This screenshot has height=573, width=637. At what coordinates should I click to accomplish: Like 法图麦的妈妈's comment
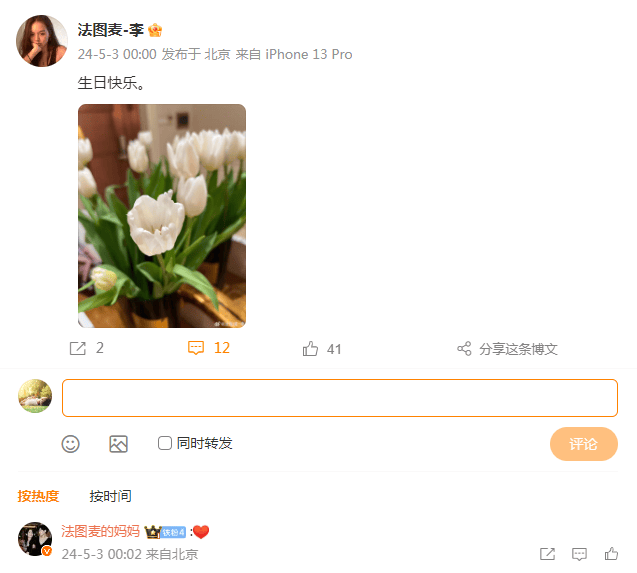click(x=611, y=554)
